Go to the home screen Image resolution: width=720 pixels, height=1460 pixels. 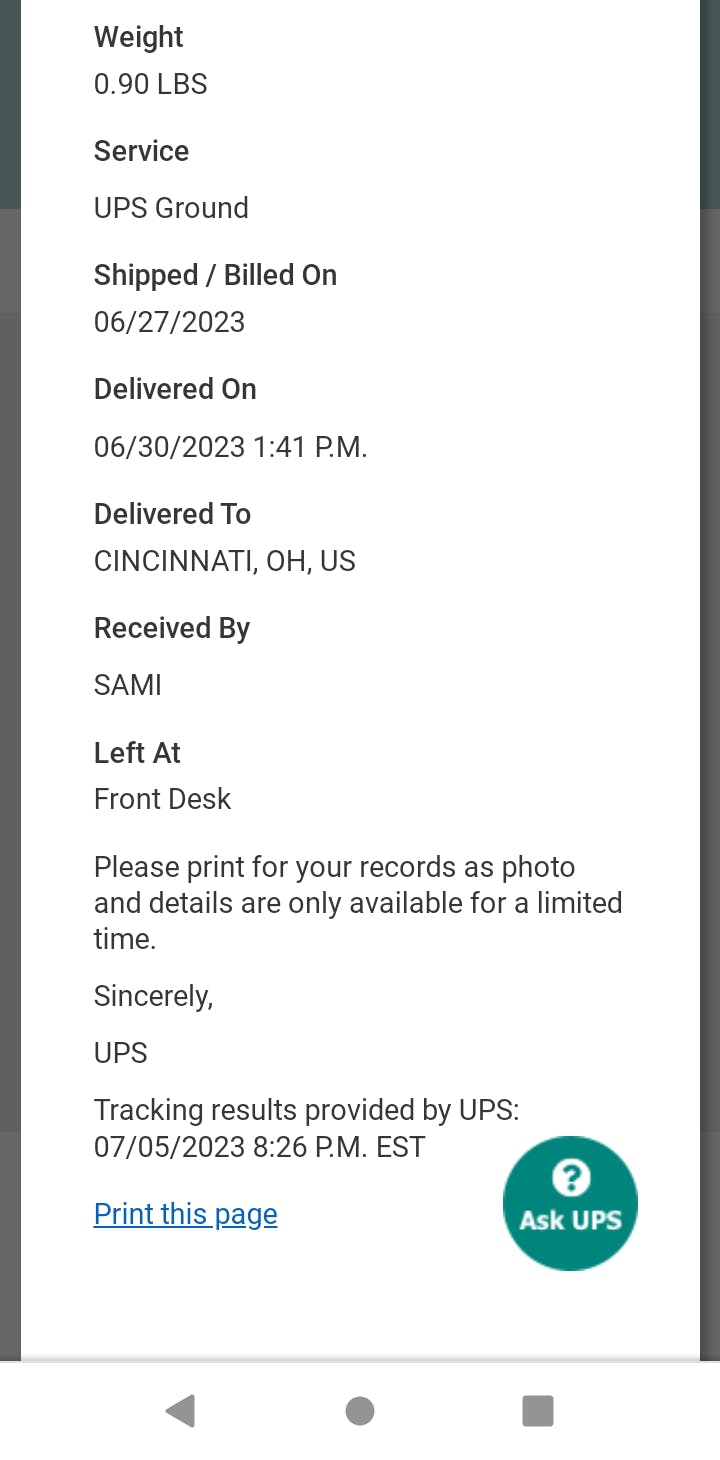[360, 1411]
